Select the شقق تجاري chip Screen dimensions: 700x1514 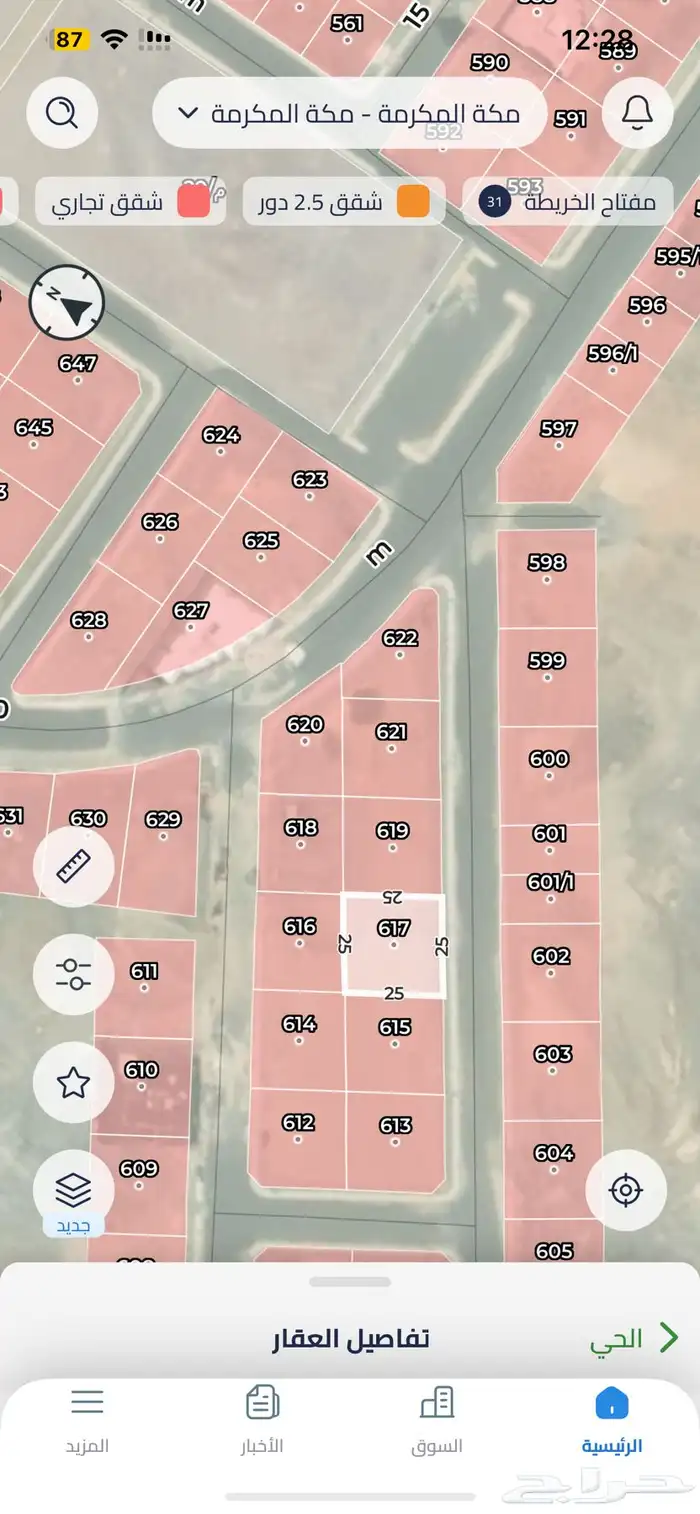point(128,202)
